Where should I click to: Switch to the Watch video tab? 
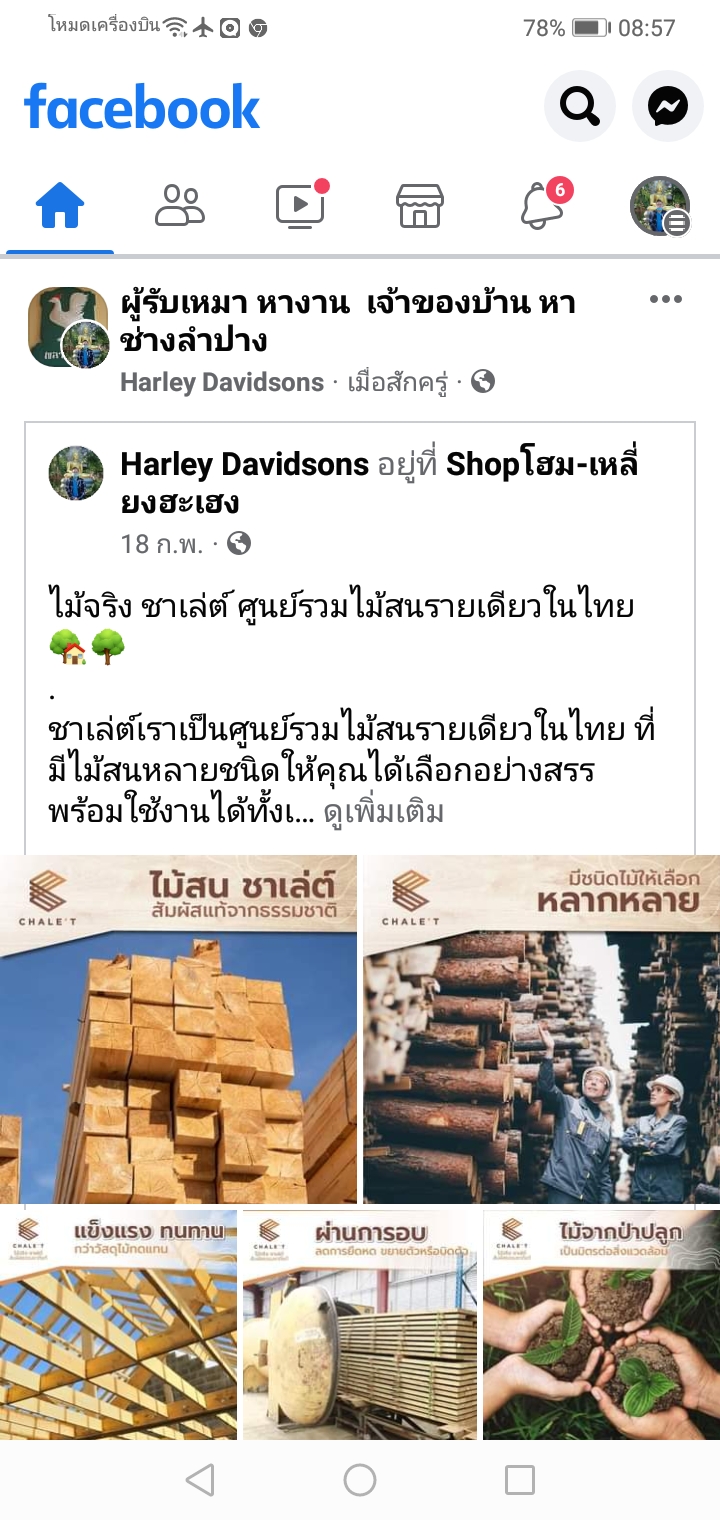(x=300, y=206)
